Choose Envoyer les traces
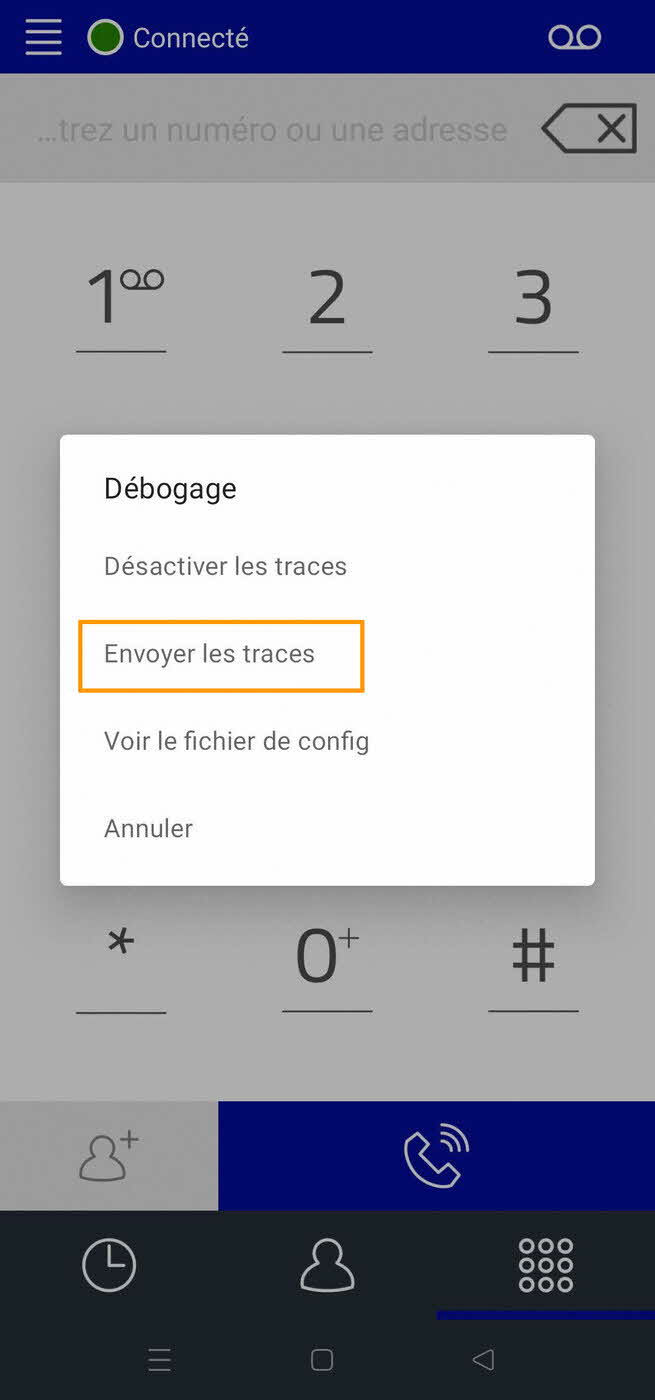The width and height of the screenshot is (655, 1400). [x=210, y=654]
